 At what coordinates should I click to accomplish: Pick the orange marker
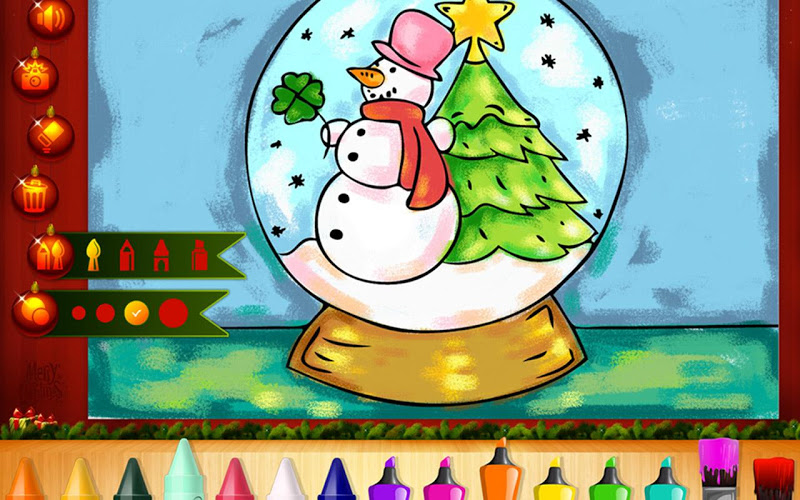coord(499,472)
